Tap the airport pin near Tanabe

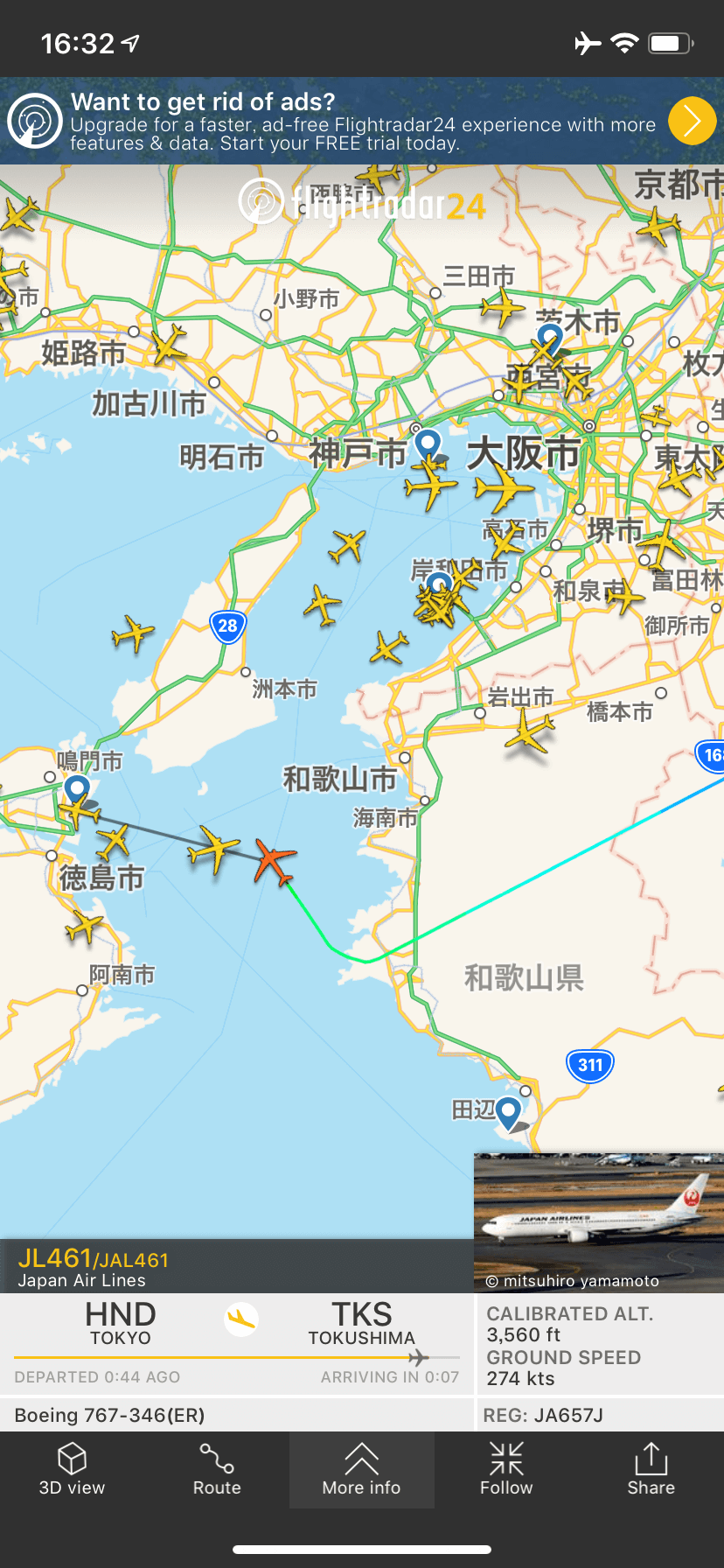click(x=509, y=1114)
